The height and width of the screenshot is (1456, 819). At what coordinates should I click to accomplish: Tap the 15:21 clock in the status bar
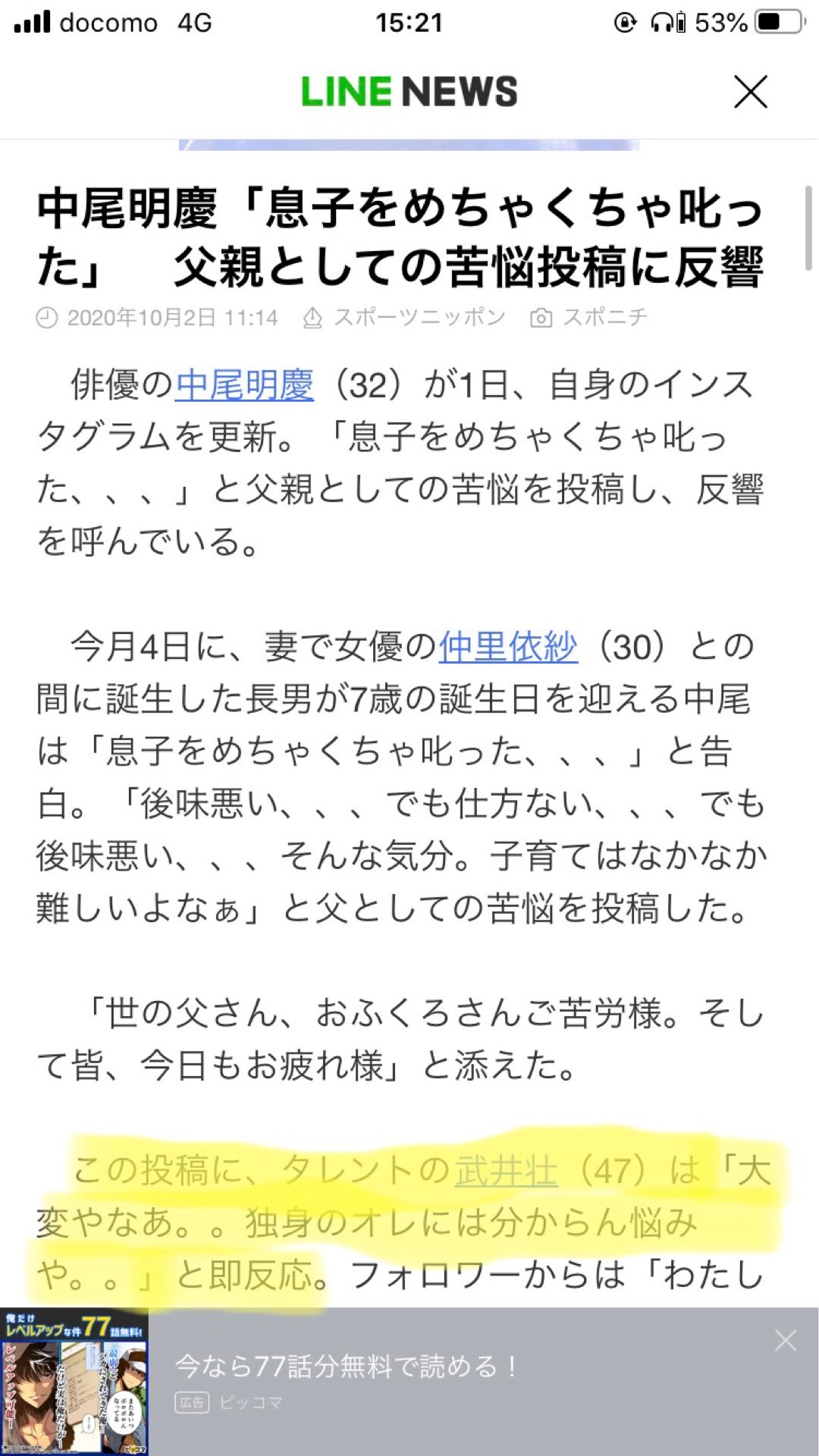pyautogui.click(x=409, y=23)
